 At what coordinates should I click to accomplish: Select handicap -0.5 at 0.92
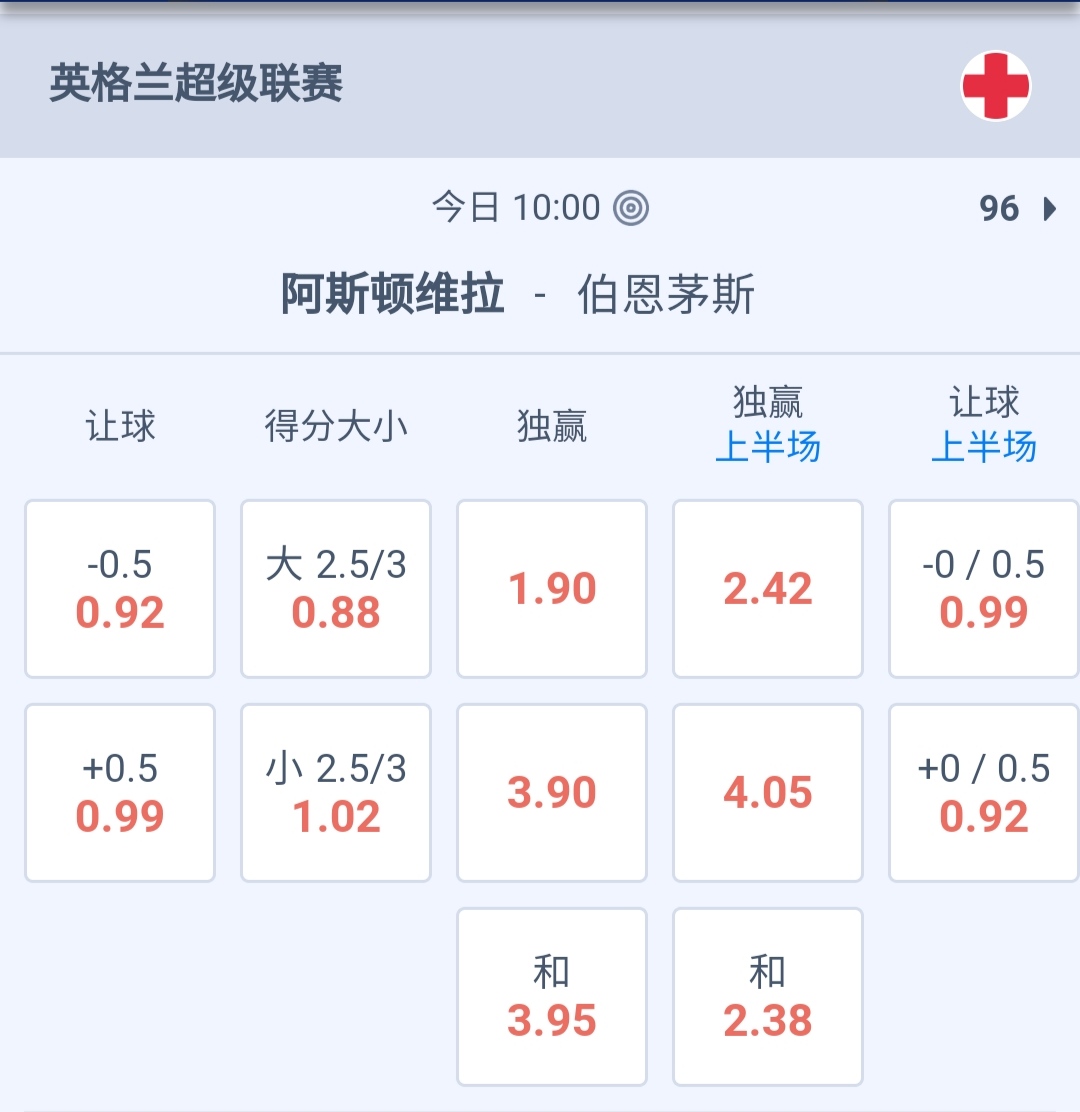click(120, 589)
